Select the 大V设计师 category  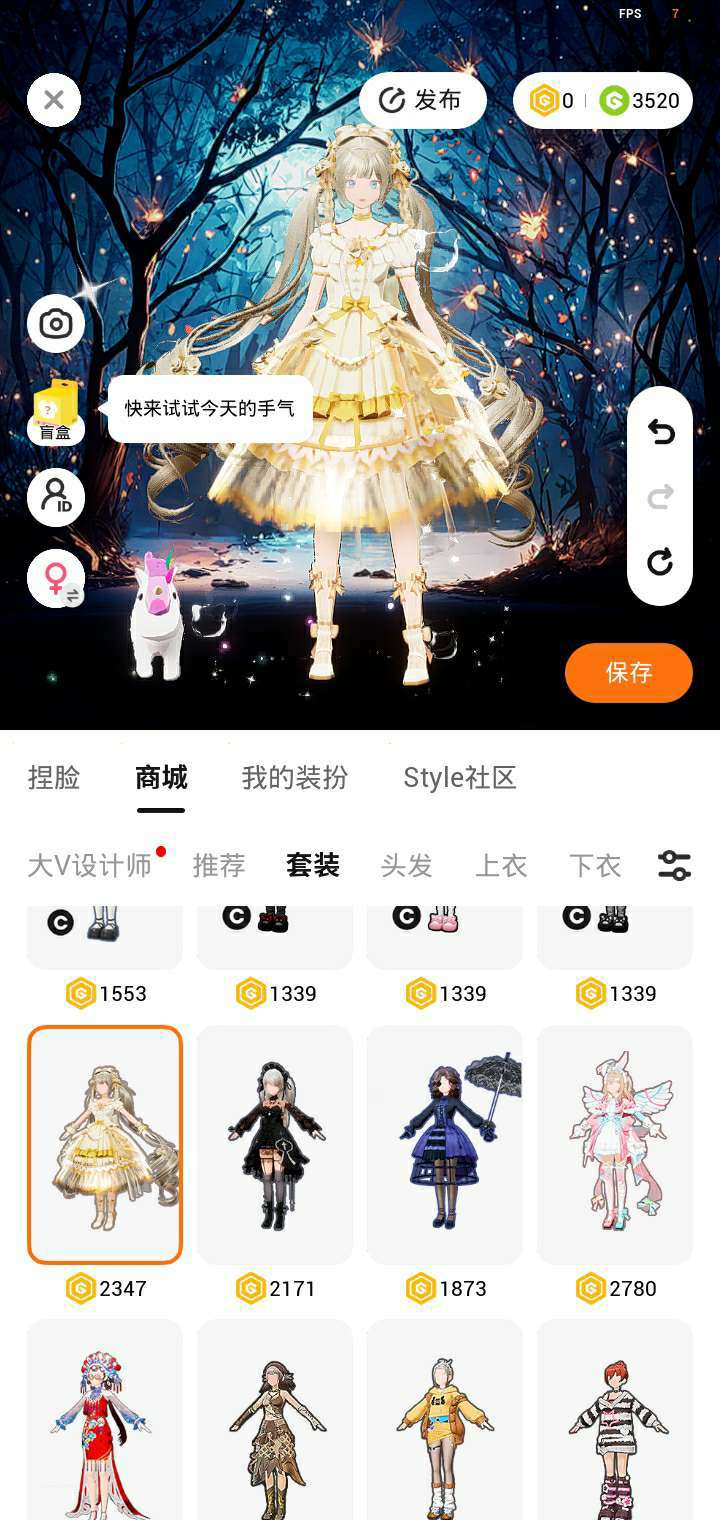tap(90, 865)
